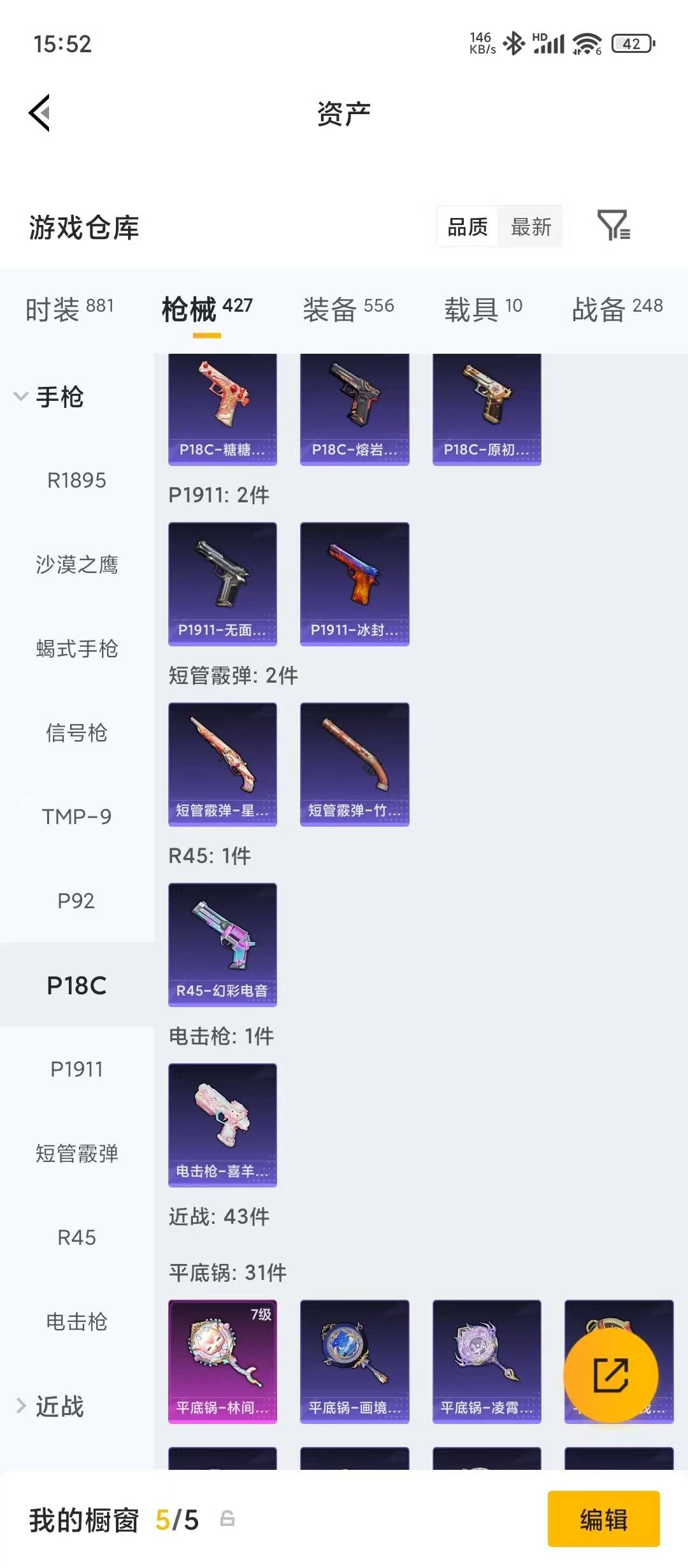Open the 电击枪-喜羊 weapon icon
The width and height of the screenshot is (688, 1568).
coord(222,1126)
